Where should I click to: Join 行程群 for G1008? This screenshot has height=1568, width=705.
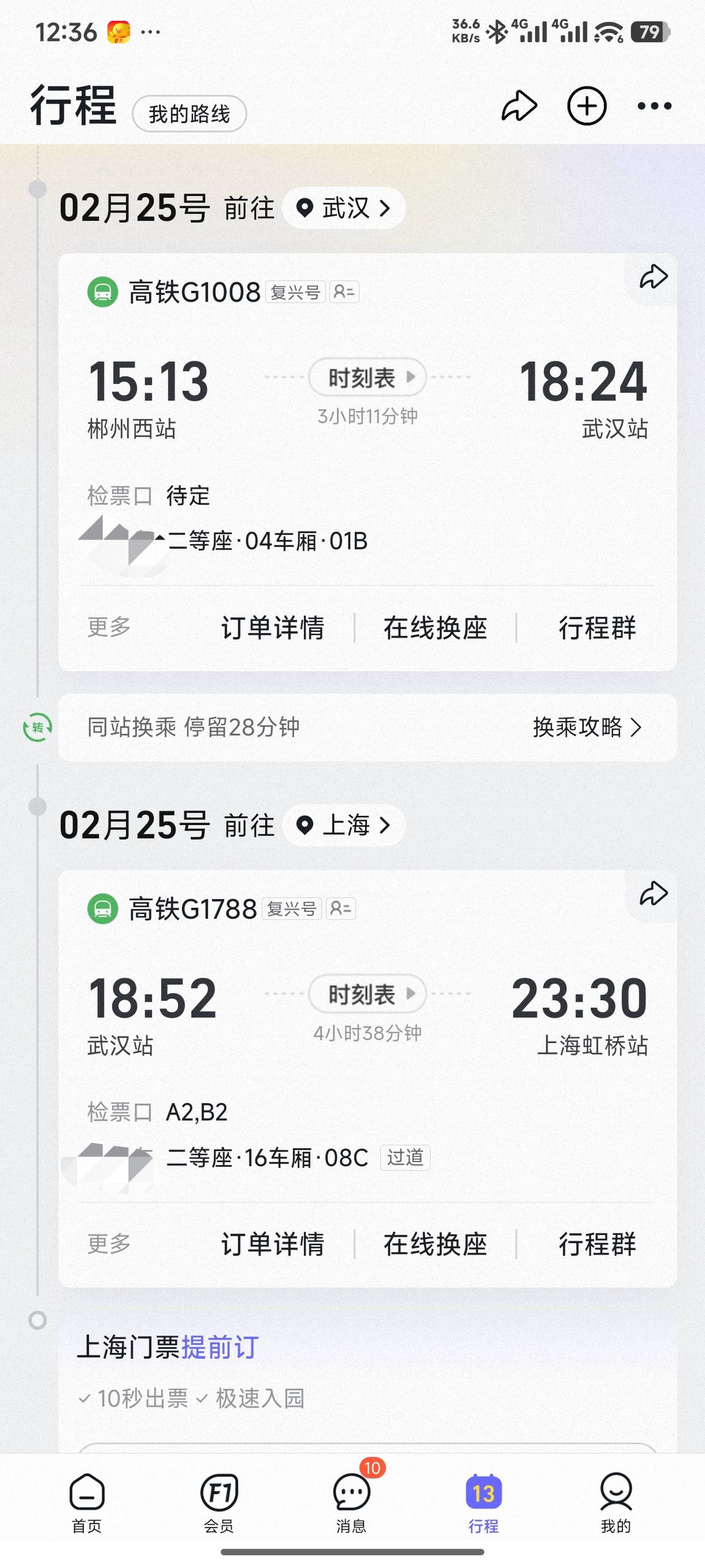tap(597, 628)
